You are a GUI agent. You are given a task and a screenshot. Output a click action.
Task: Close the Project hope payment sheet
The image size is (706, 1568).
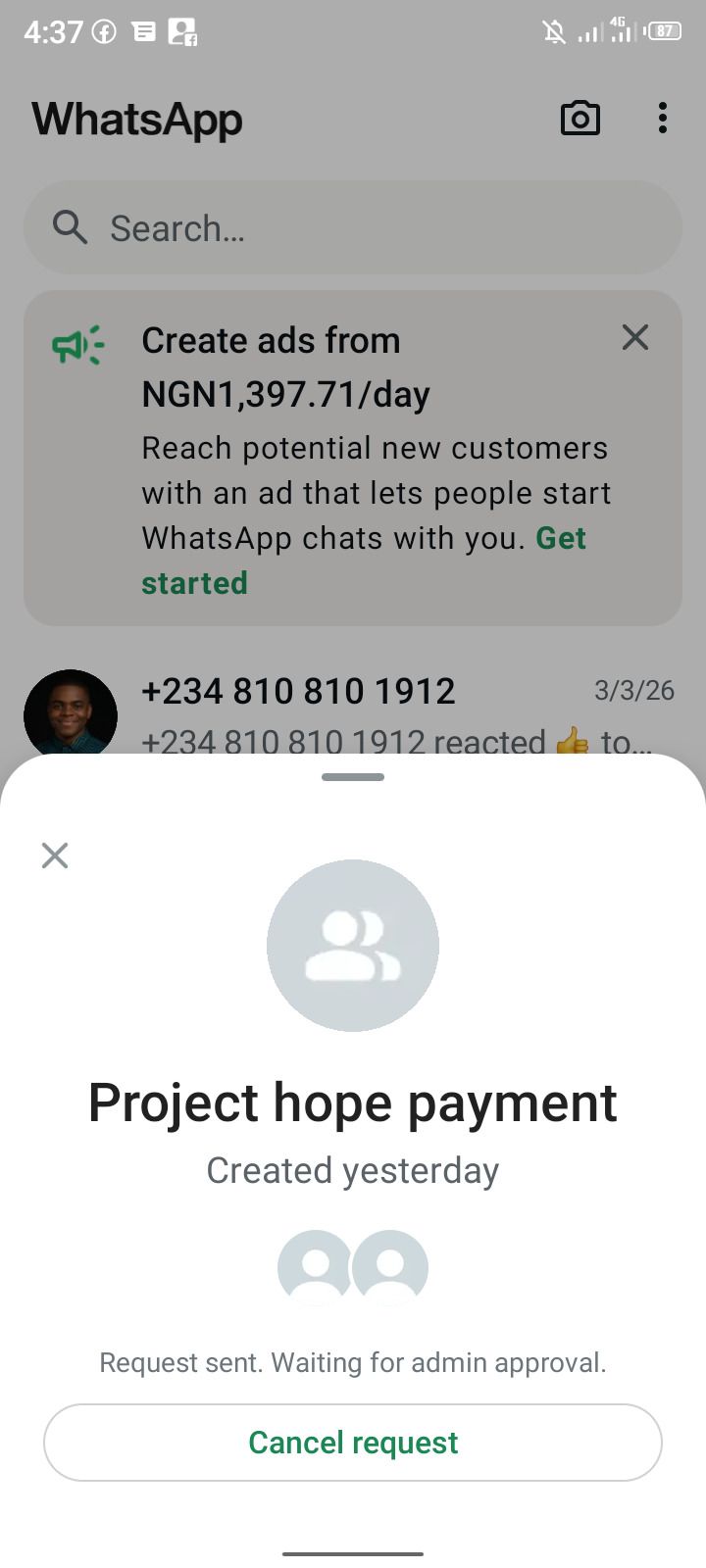tap(55, 856)
